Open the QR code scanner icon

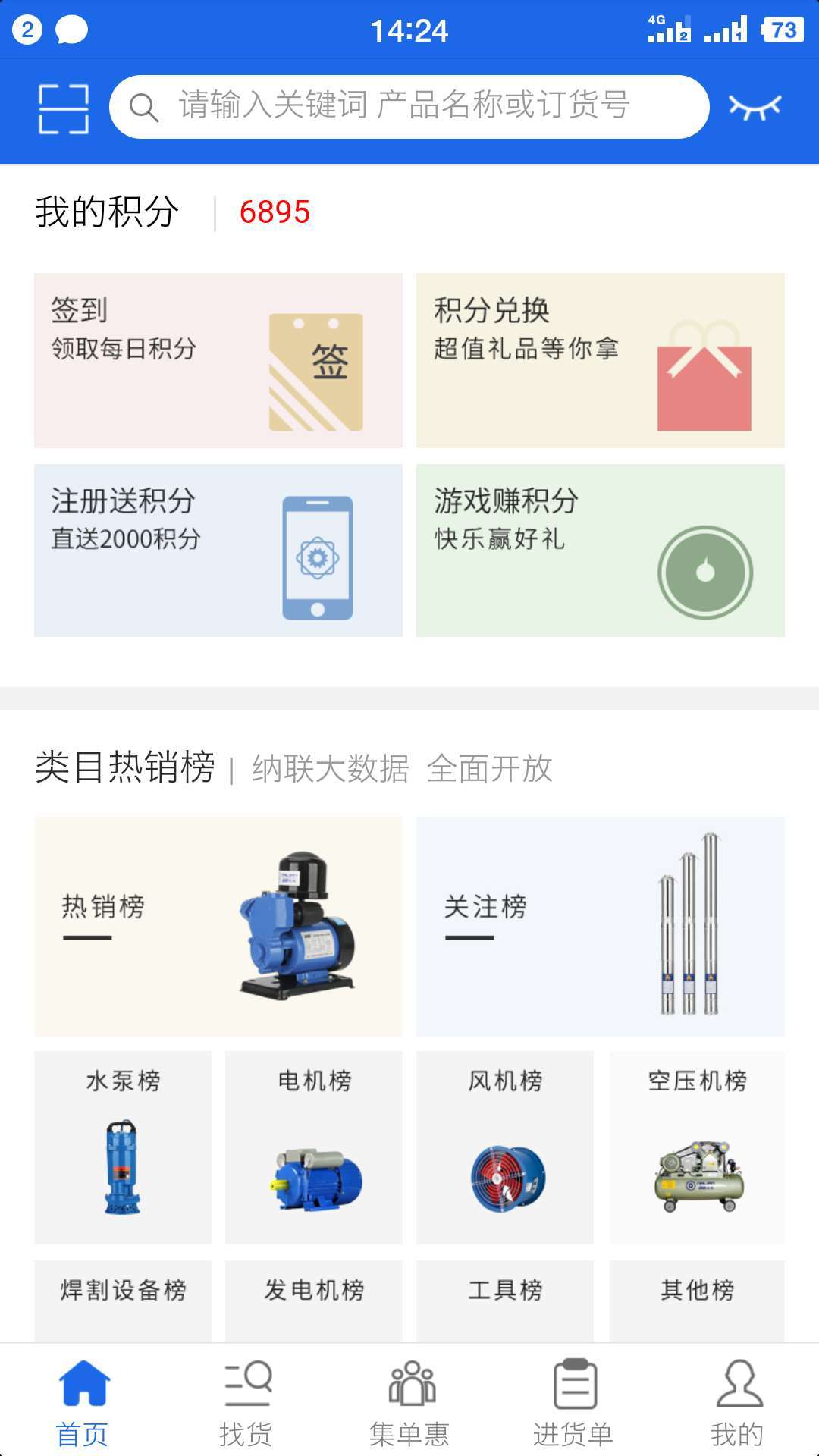coord(64,107)
